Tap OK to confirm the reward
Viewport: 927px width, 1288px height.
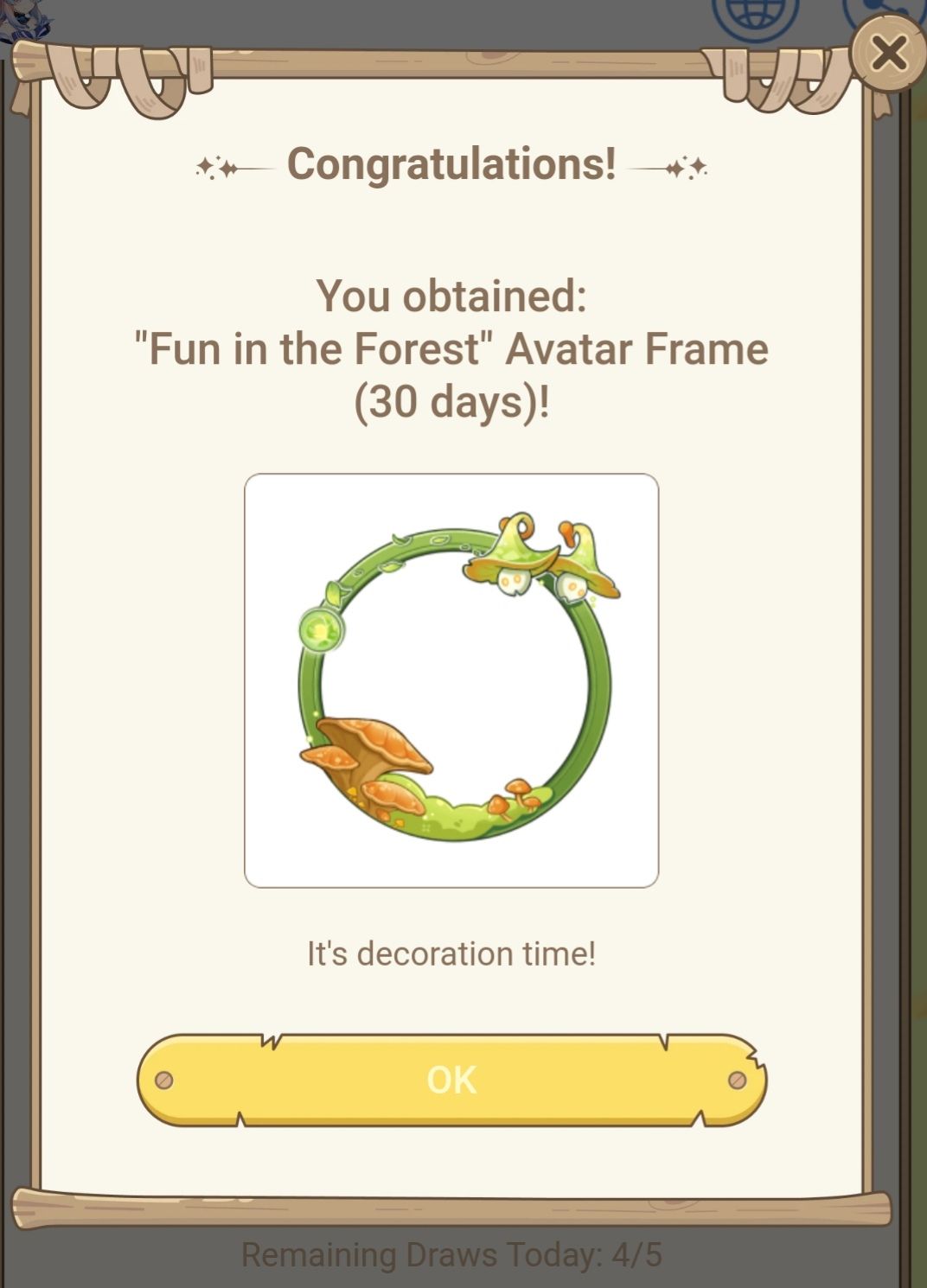tap(451, 1080)
